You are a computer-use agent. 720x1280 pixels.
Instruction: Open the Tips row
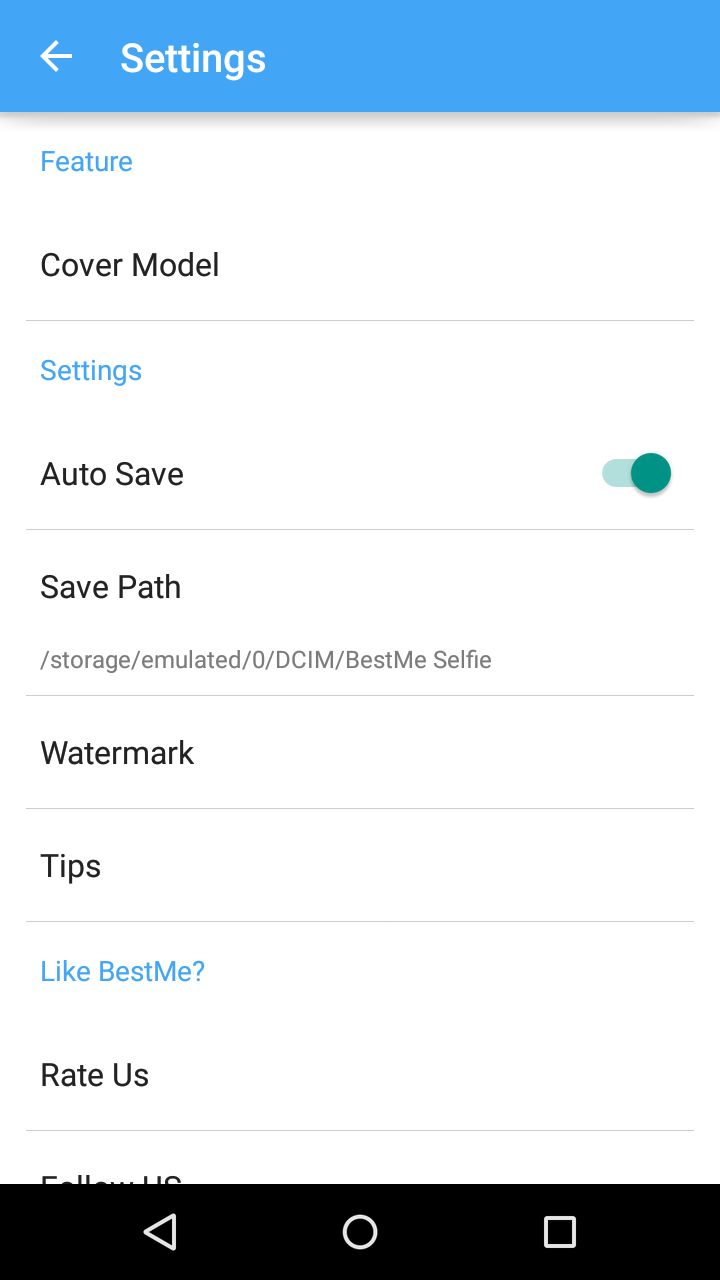pyautogui.click(x=360, y=866)
